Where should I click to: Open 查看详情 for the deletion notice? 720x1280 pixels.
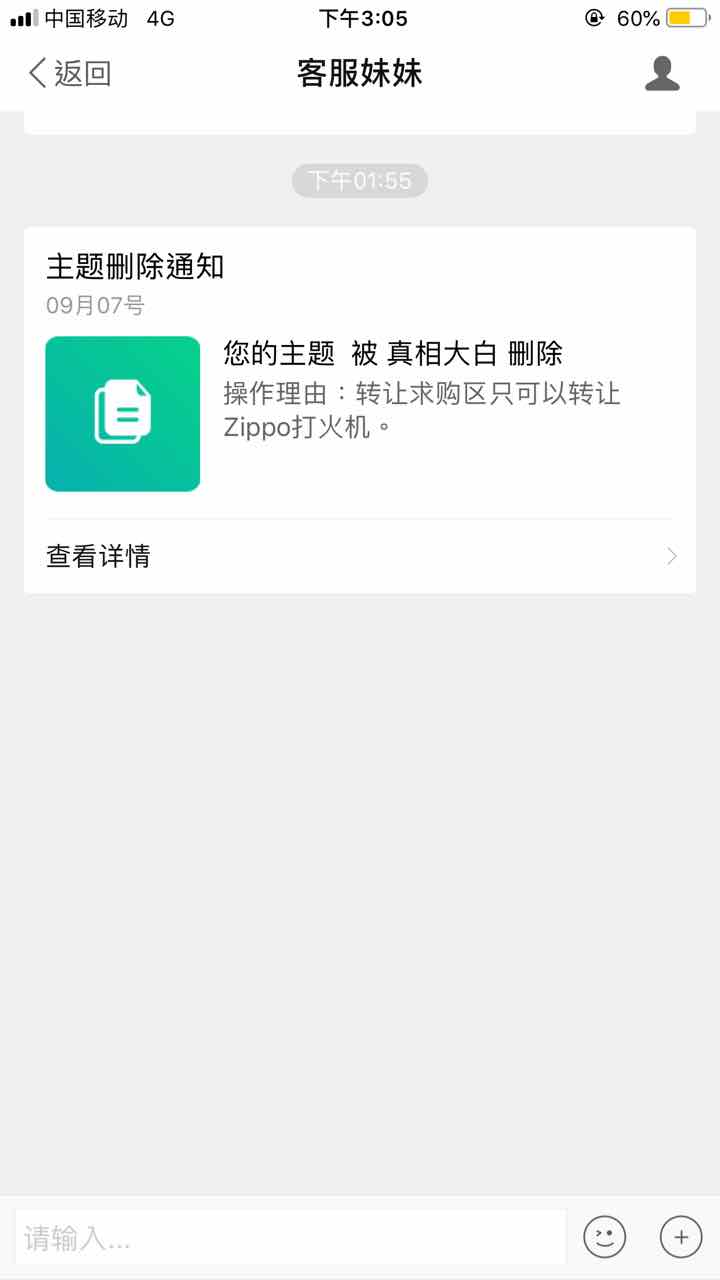point(360,556)
